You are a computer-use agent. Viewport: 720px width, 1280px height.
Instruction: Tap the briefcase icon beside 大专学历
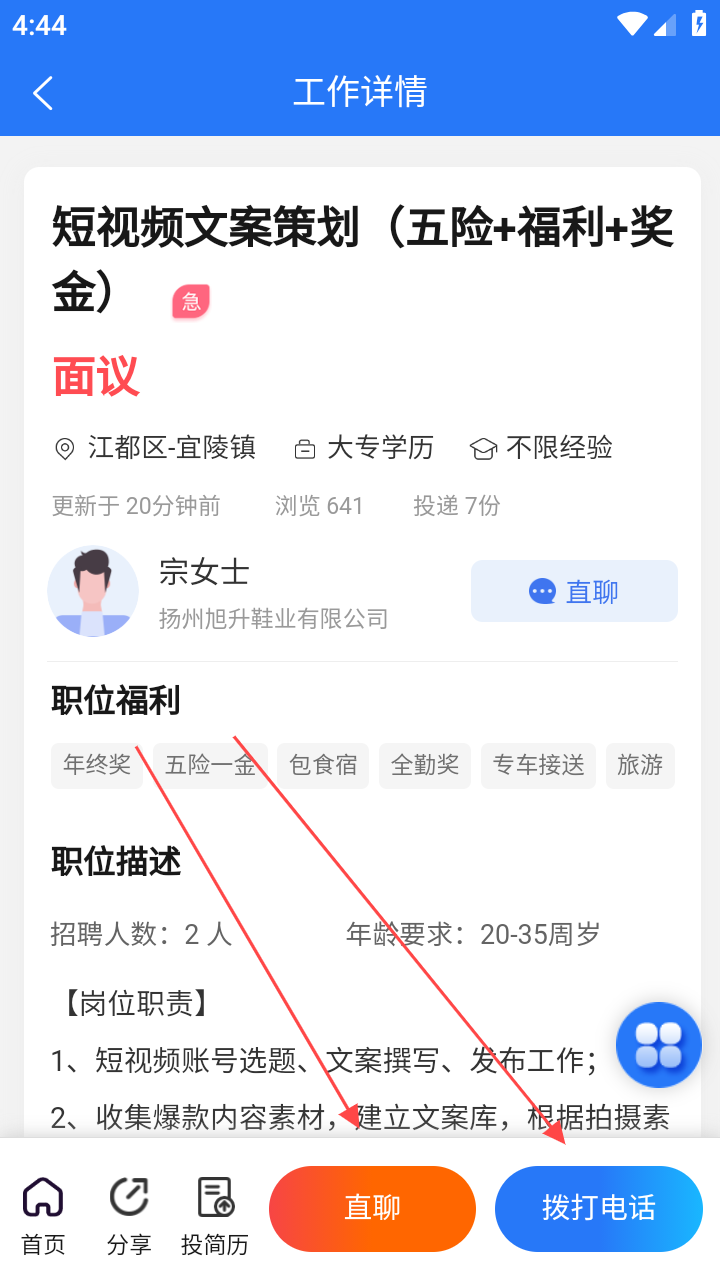pos(305,449)
